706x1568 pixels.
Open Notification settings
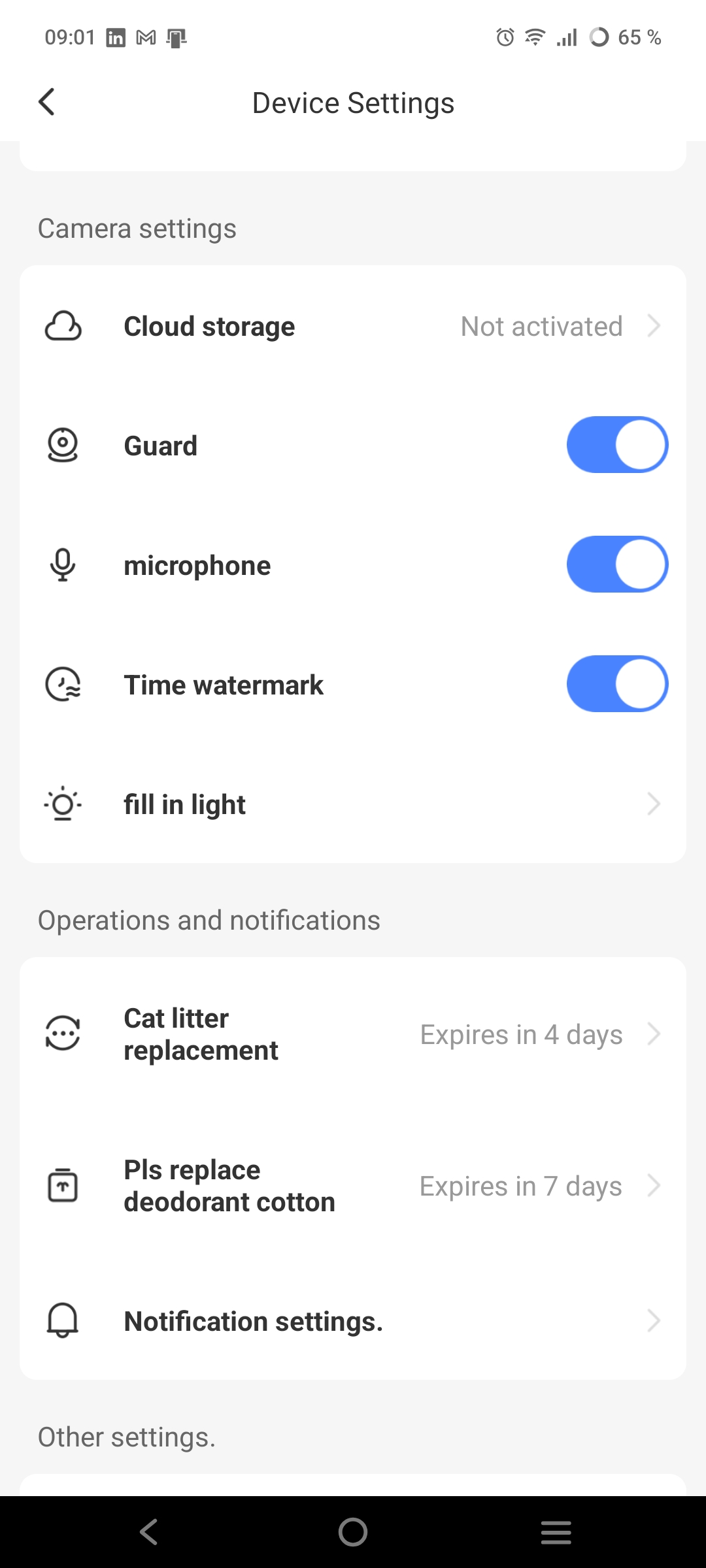click(x=353, y=1321)
